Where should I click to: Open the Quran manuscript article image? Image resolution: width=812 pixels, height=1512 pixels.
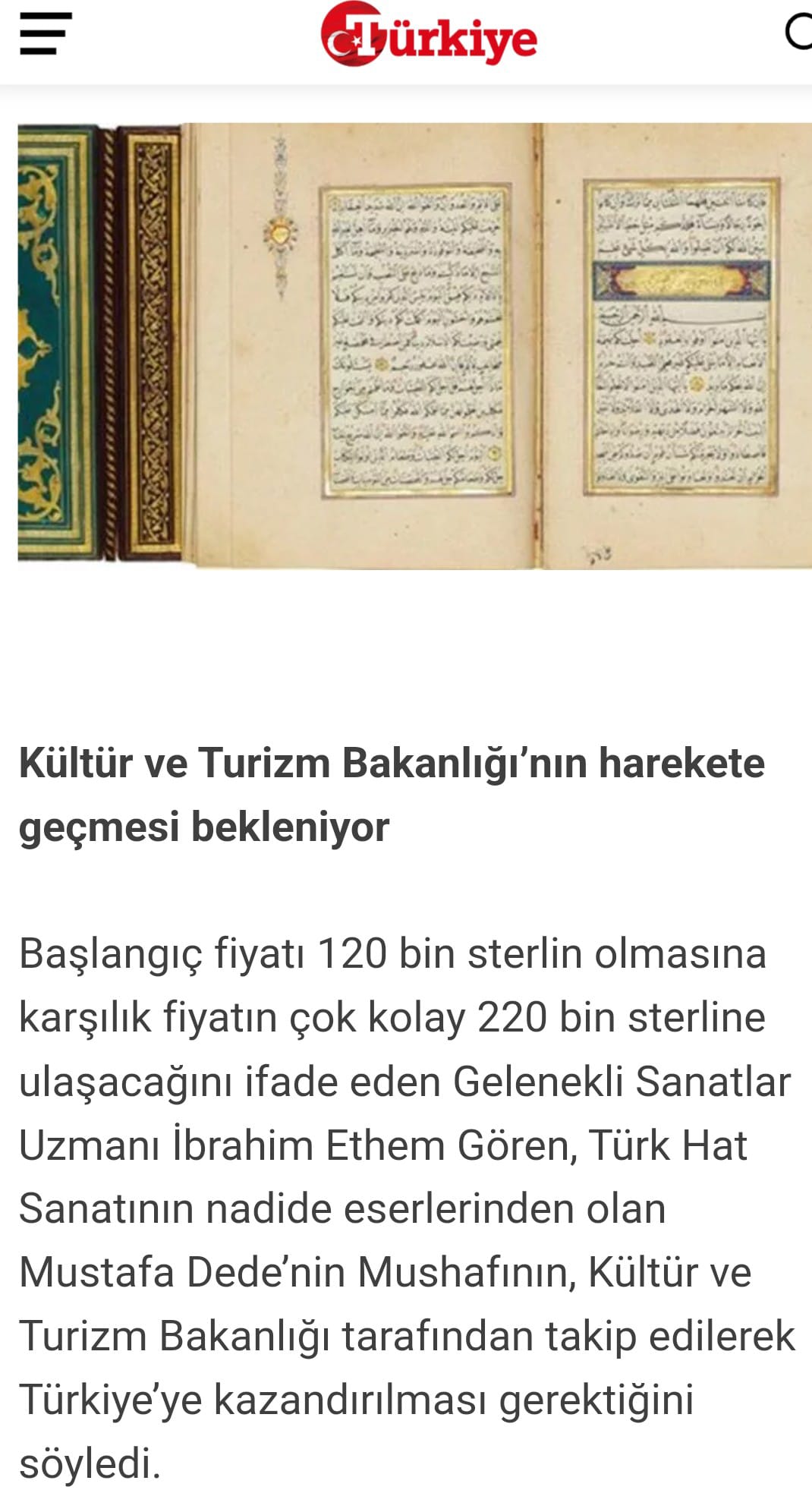(406, 342)
